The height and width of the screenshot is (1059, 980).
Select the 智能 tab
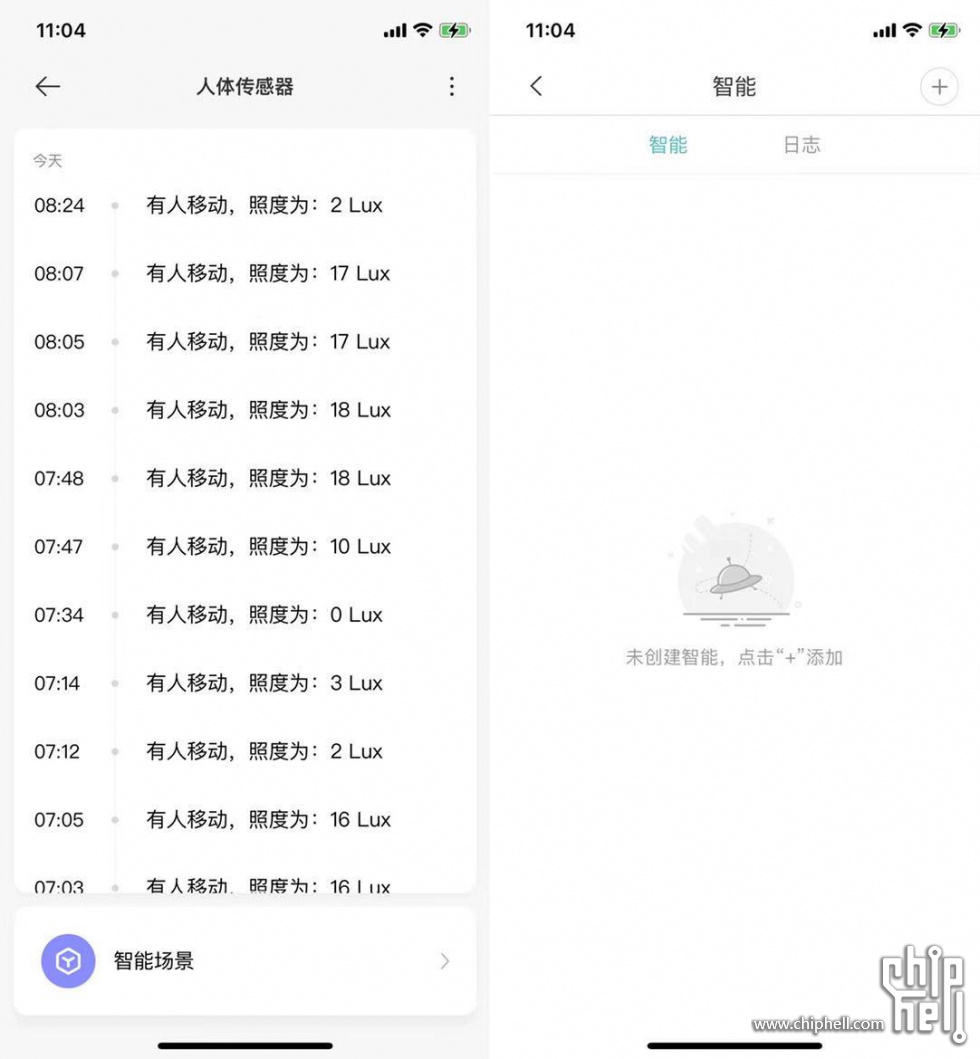click(668, 145)
